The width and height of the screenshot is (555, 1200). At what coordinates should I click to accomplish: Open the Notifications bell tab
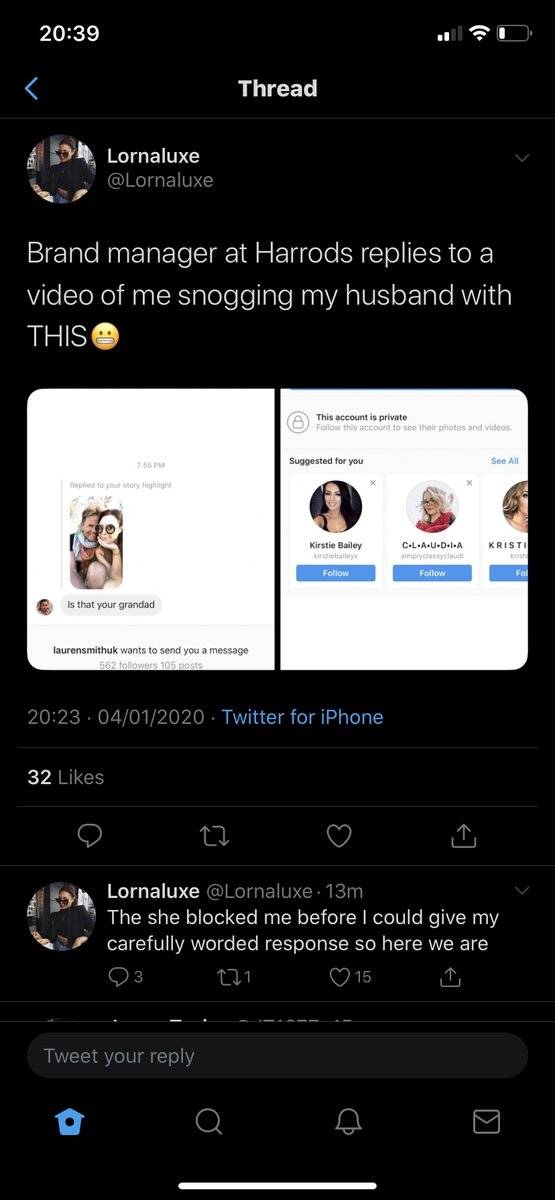point(347,1123)
